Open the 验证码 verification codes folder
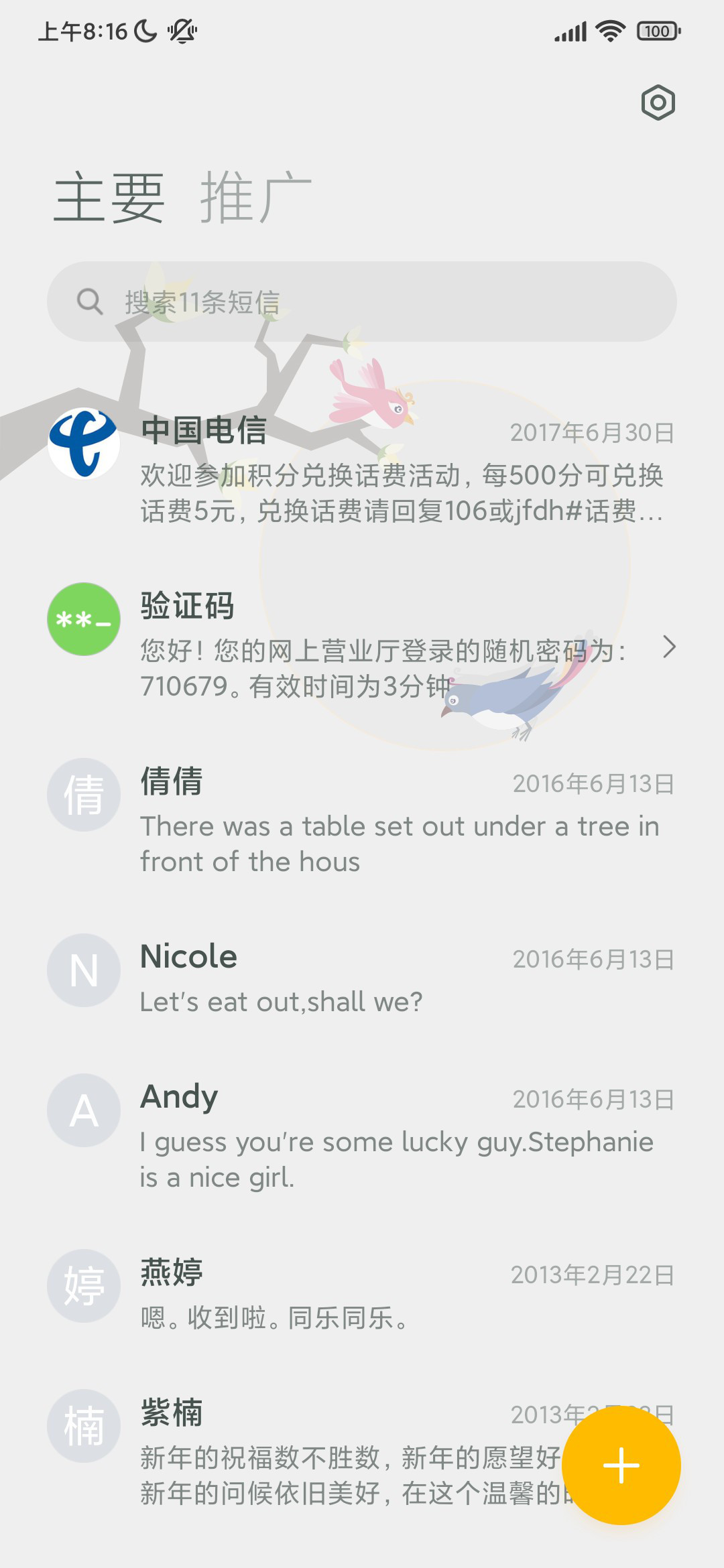724x1568 pixels. 362,645
